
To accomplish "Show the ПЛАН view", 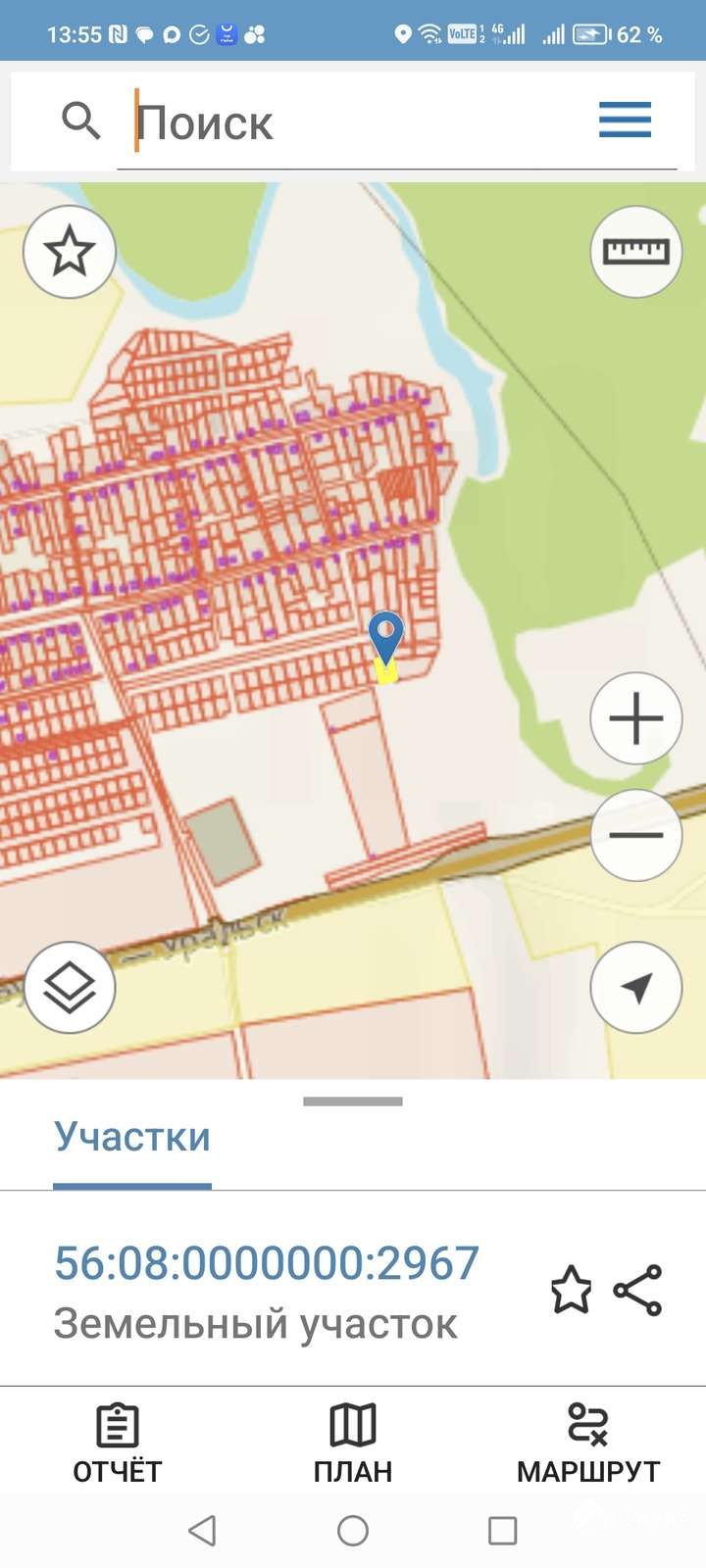I will click(353, 1443).
